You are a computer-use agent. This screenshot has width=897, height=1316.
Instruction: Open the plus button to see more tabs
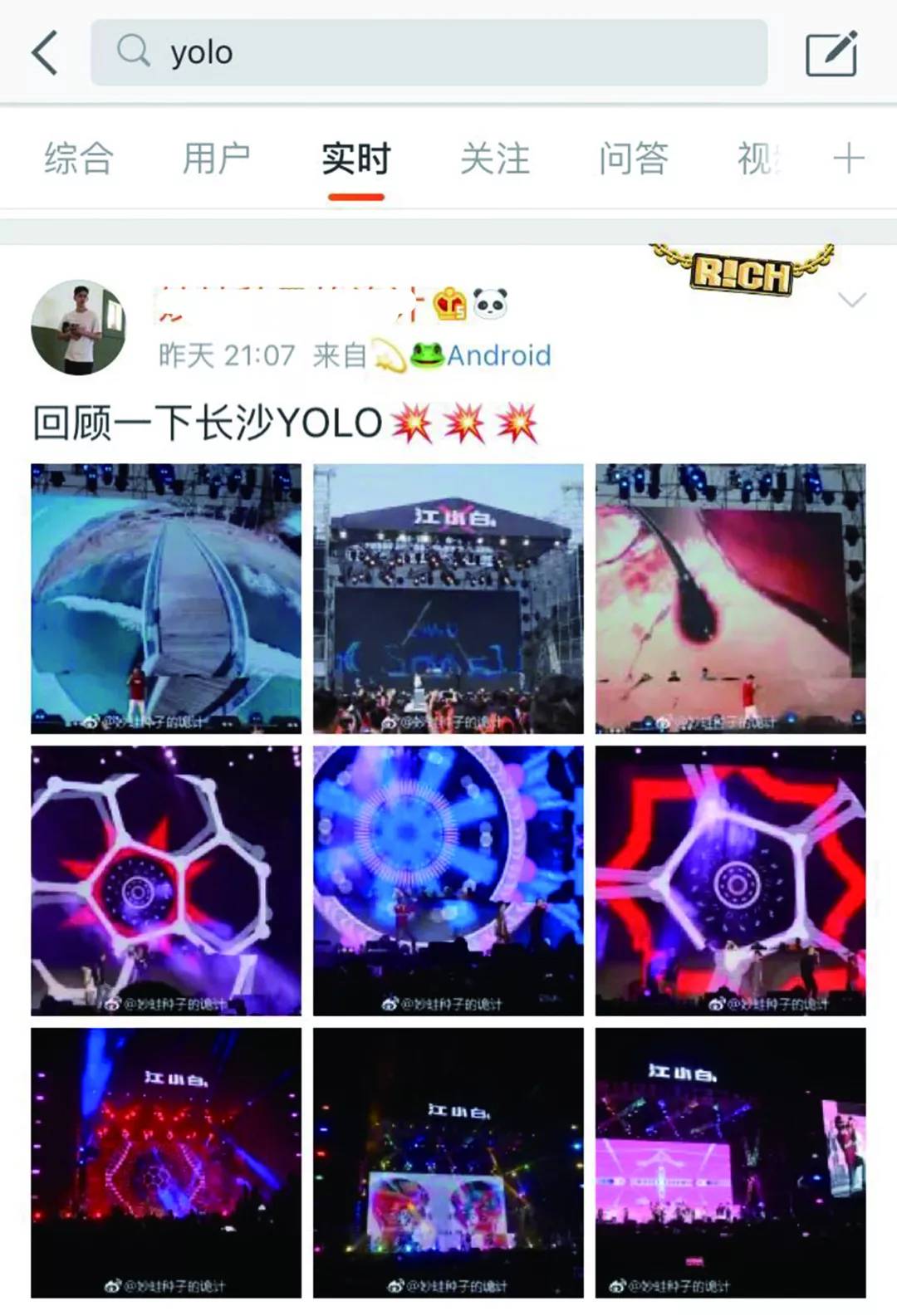[849, 158]
